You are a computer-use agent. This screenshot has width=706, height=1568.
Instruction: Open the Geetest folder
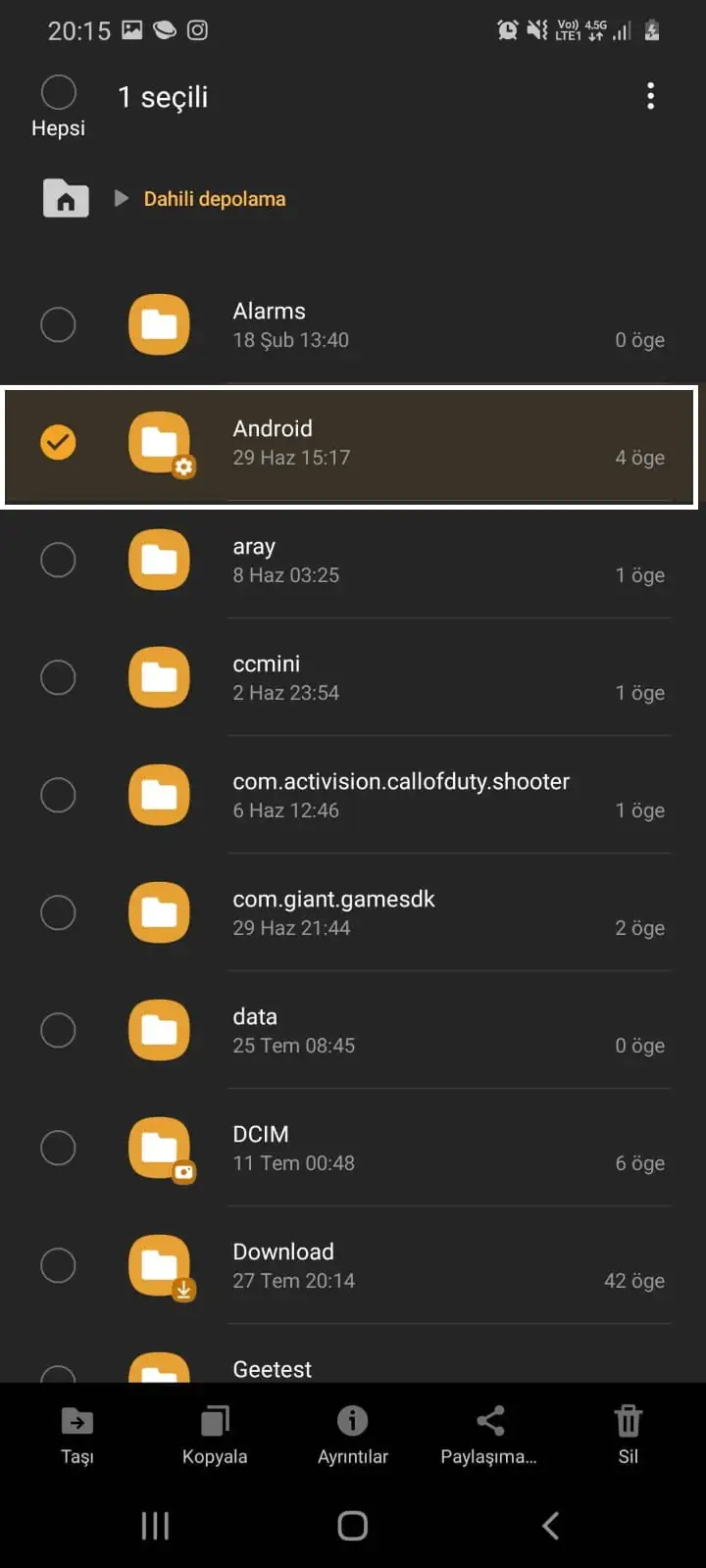[x=273, y=1368]
